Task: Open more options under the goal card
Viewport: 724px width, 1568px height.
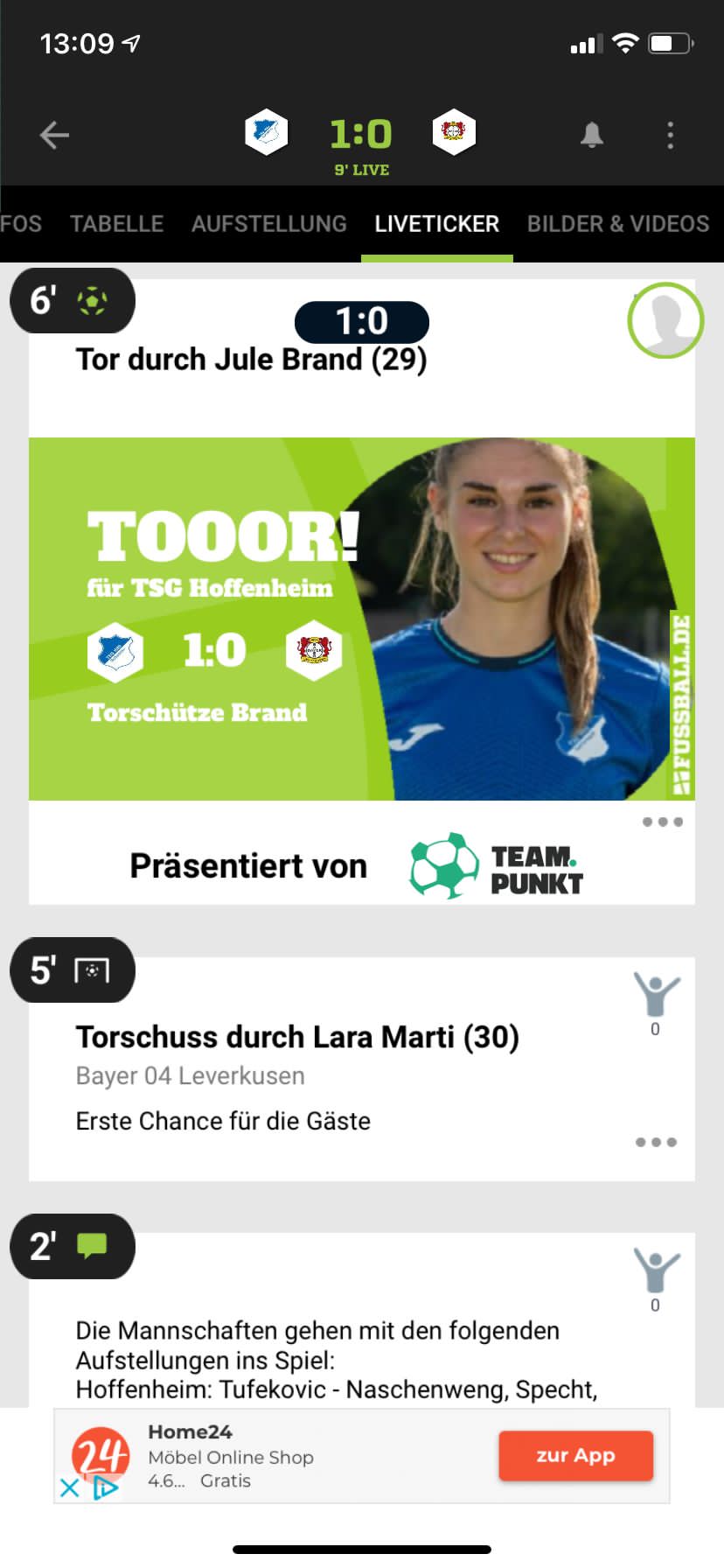Action: coord(663,822)
